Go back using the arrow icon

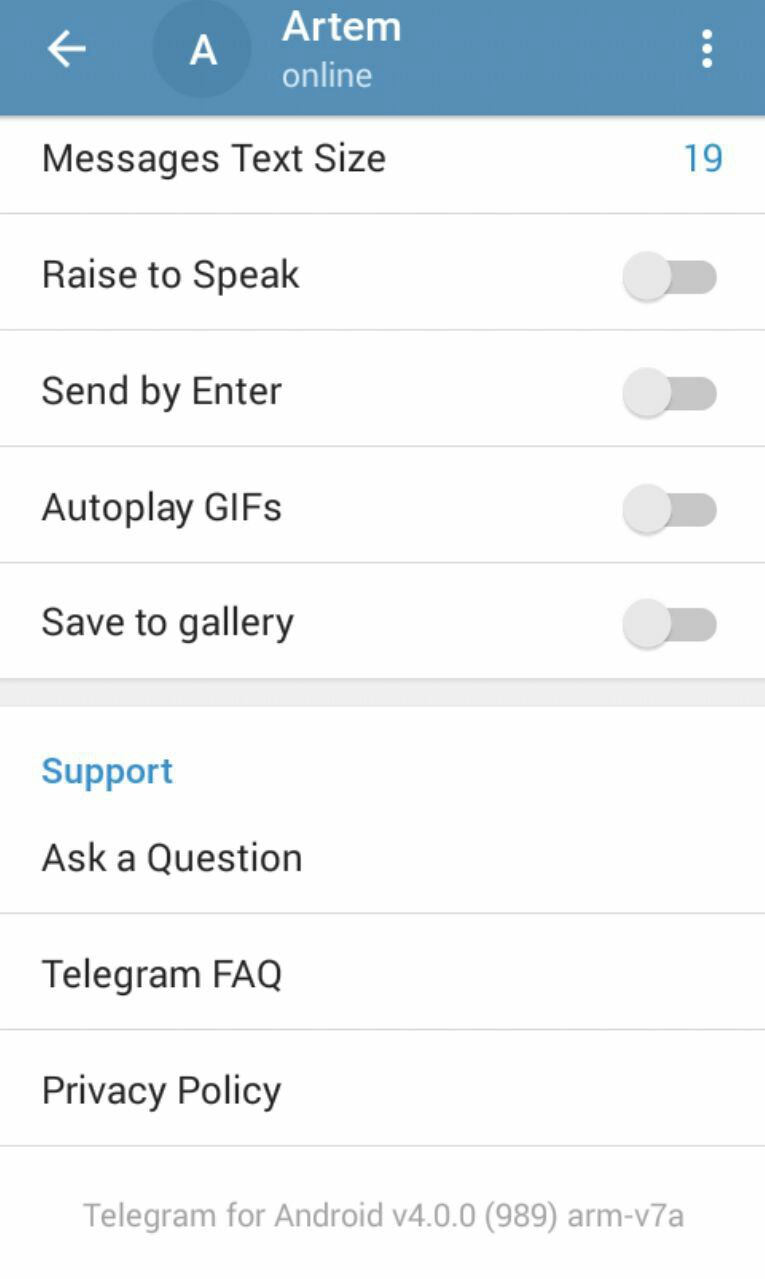click(66, 49)
